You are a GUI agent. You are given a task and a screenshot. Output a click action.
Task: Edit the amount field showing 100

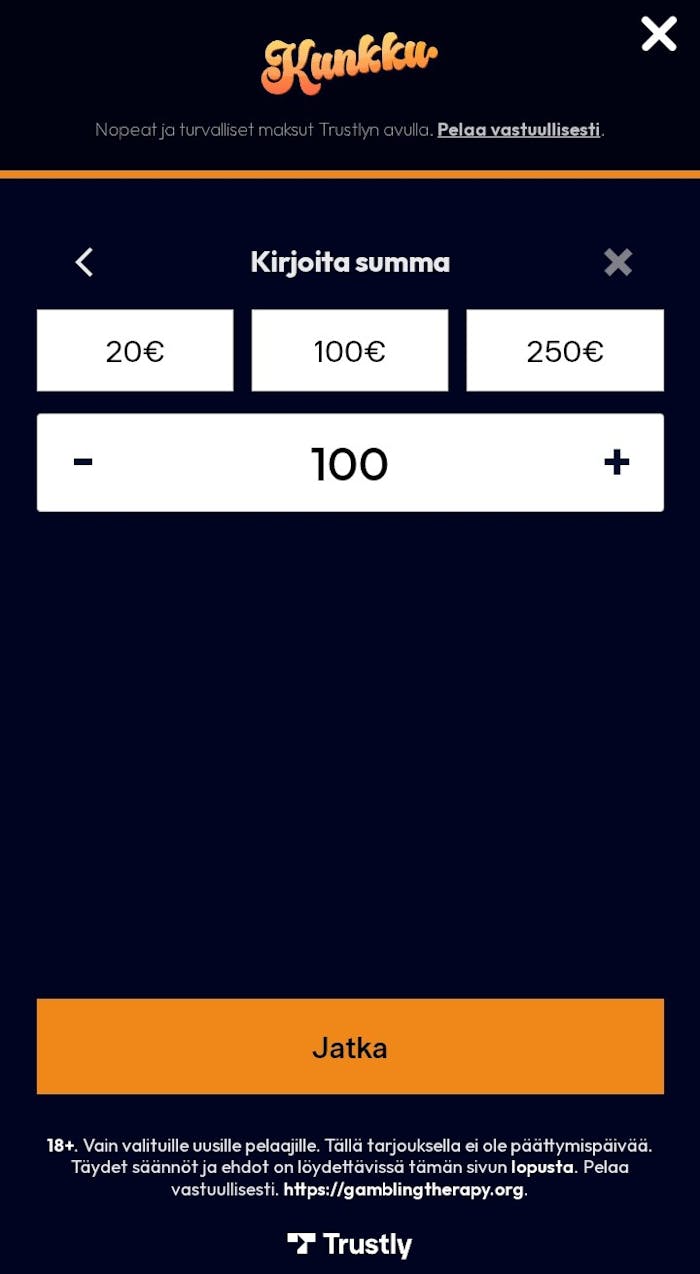coord(349,464)
